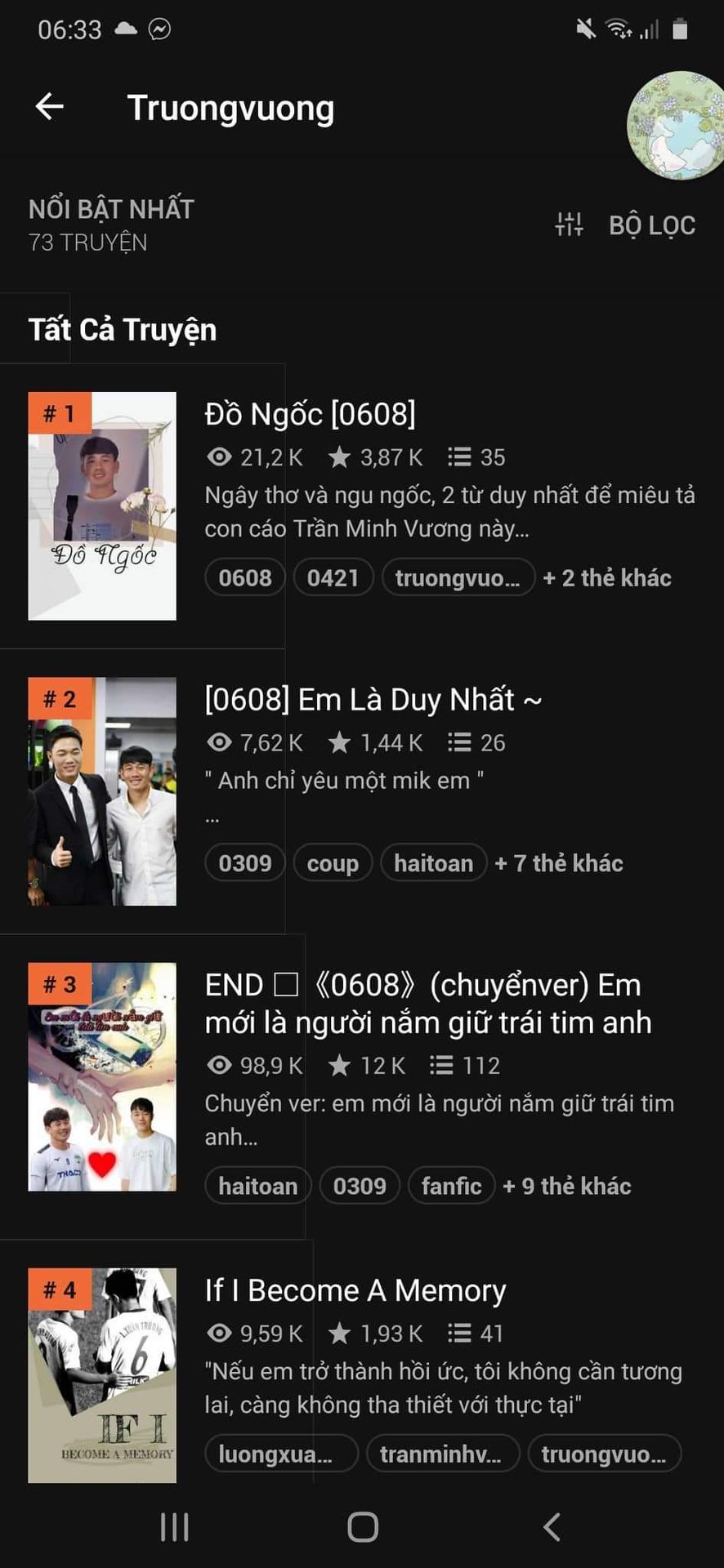Tap the 0608 tag under Đồ Ngốc

coord(245,578)
